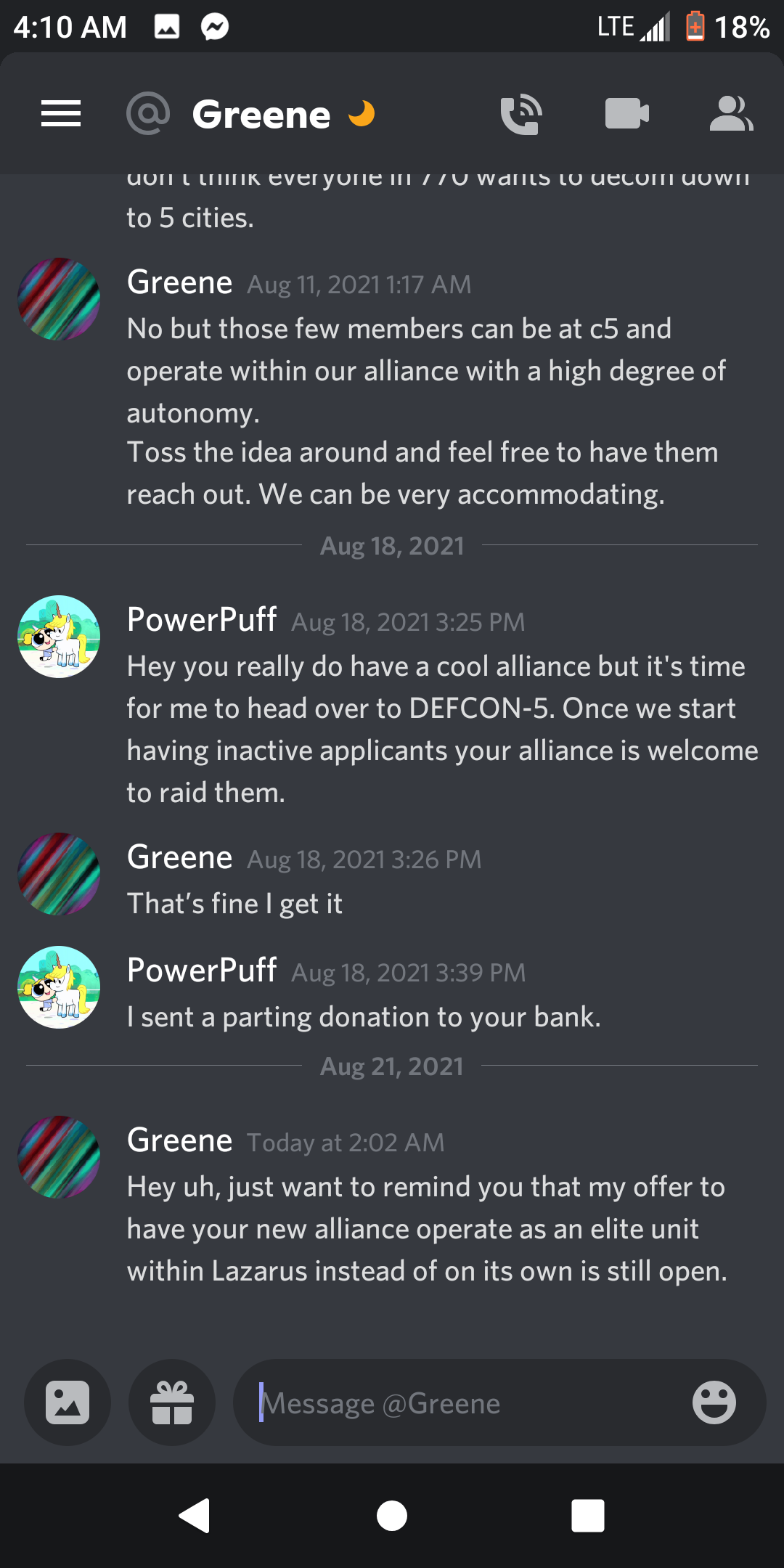Open the emoji picker
Screen dimensions: 784x1568
(714, 1402)
